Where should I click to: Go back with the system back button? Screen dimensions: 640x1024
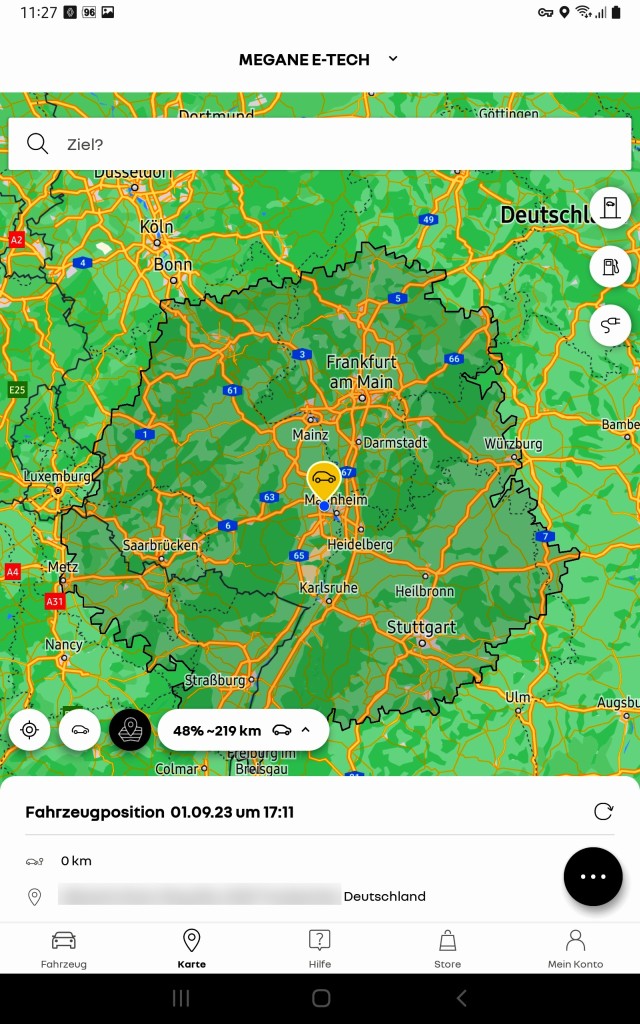point(461,998)
